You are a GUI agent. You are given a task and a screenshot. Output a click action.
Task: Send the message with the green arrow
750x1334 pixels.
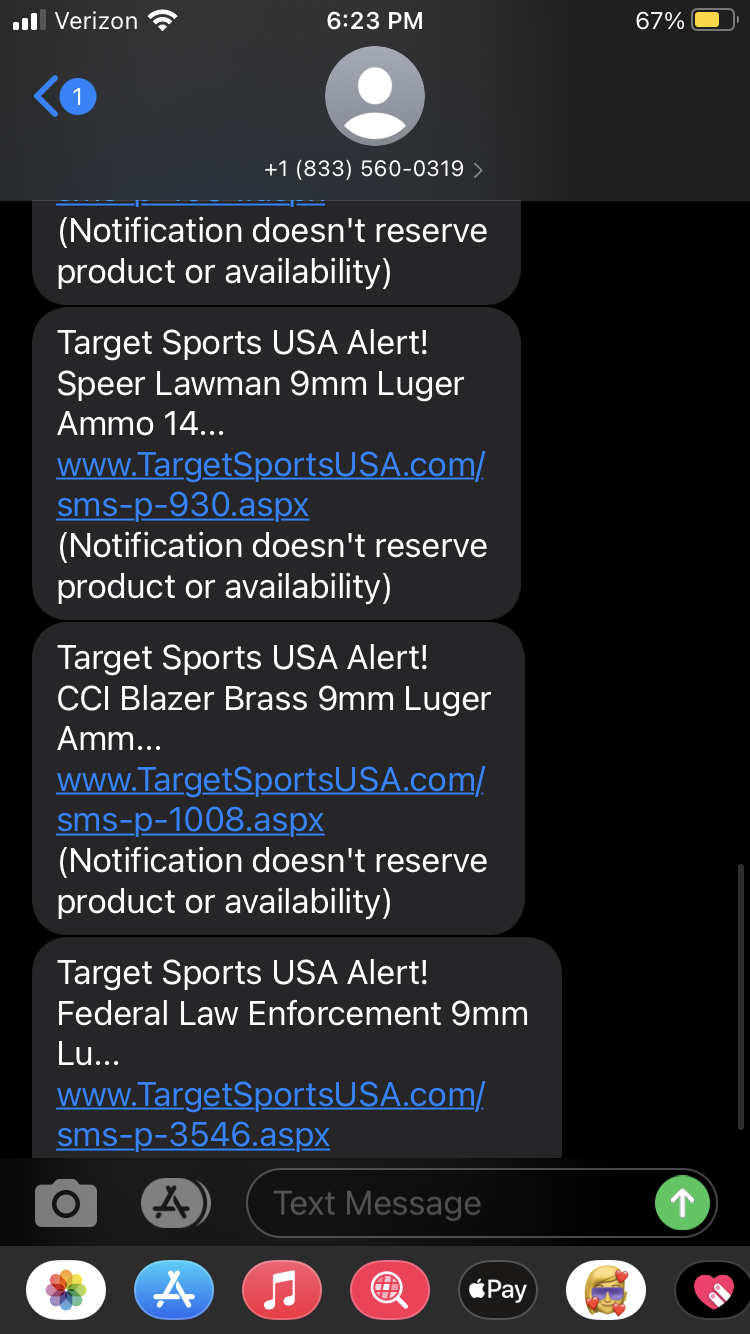pyautogui.click(x=682, y=1203)
